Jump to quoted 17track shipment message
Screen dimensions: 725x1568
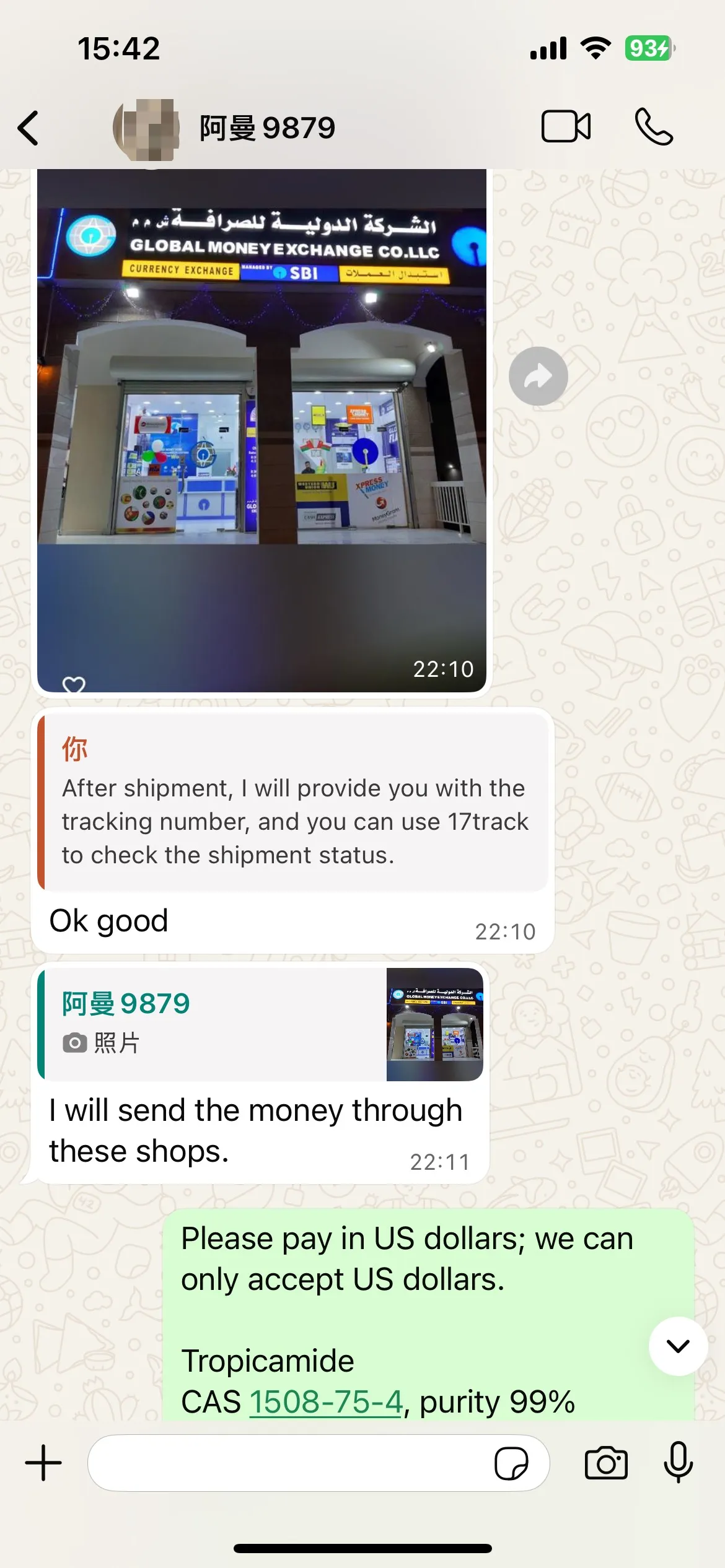(x=292, y=803)
